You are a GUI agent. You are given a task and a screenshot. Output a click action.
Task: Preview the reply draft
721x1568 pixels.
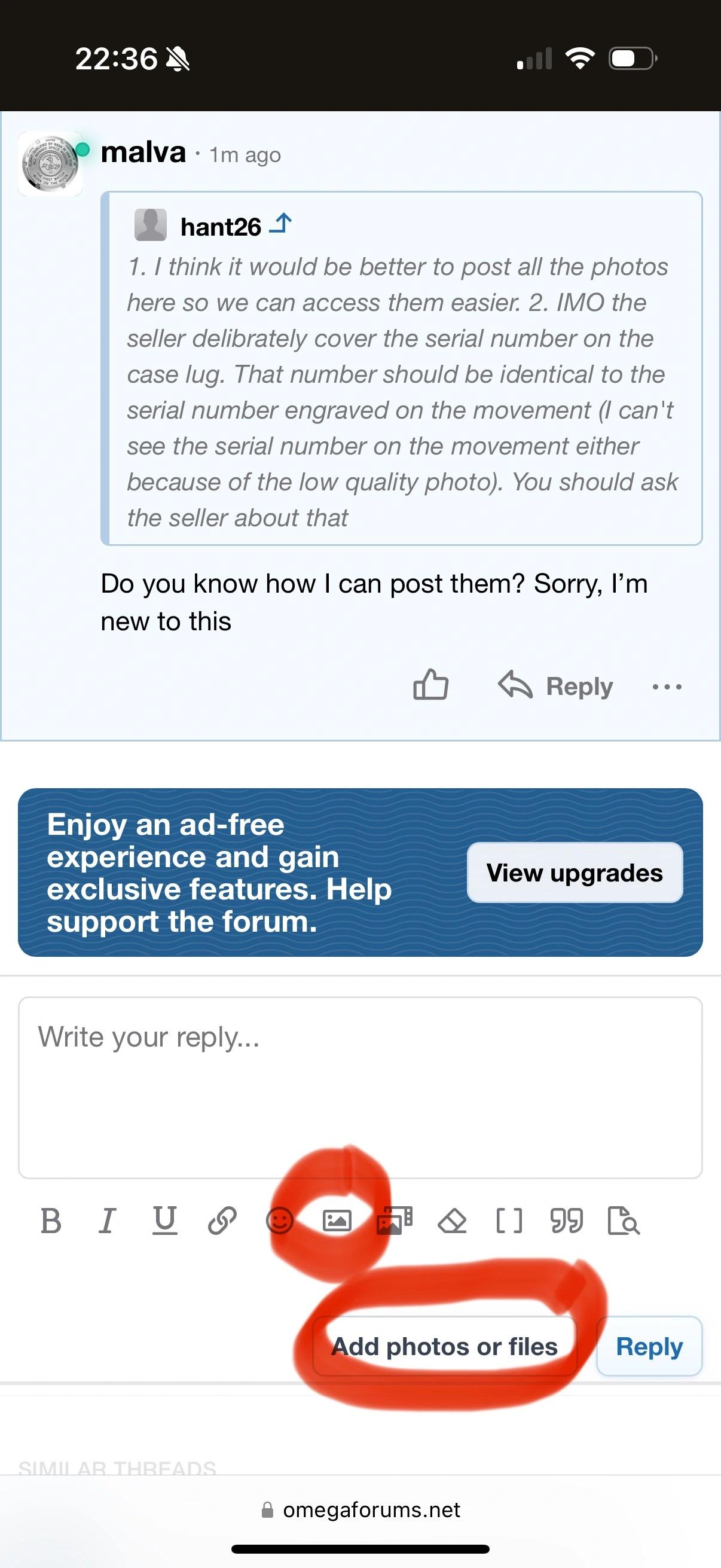(623, 1221)
